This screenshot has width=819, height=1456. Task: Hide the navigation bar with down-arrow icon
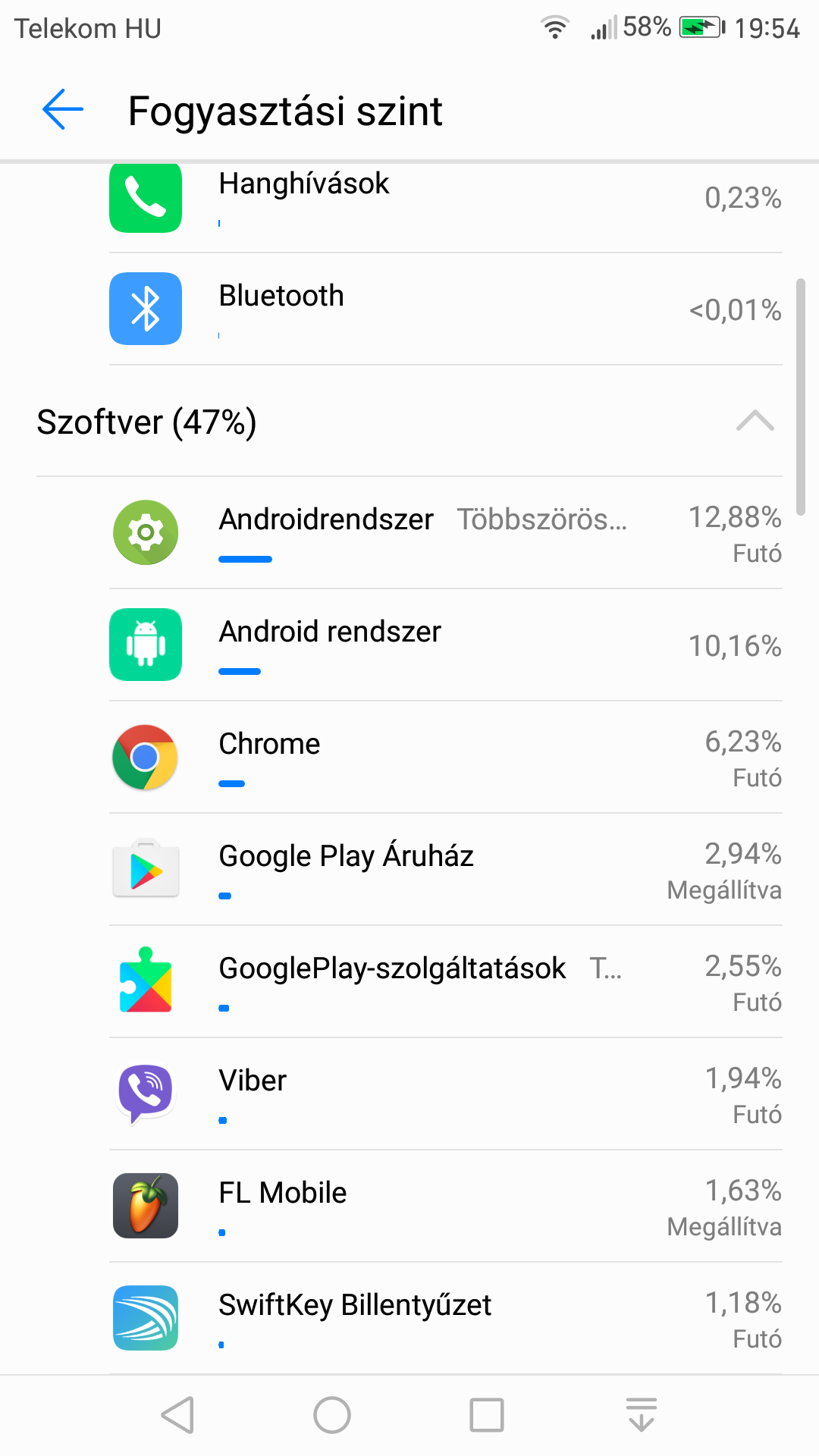(642, 1415)
